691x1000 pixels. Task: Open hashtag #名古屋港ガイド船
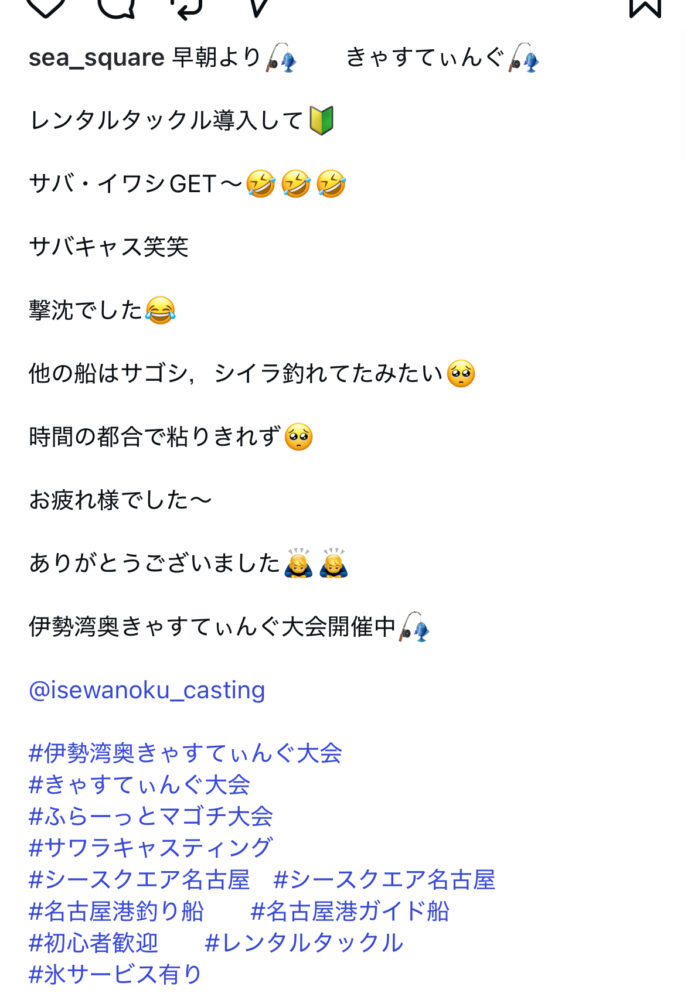point(350,911)
